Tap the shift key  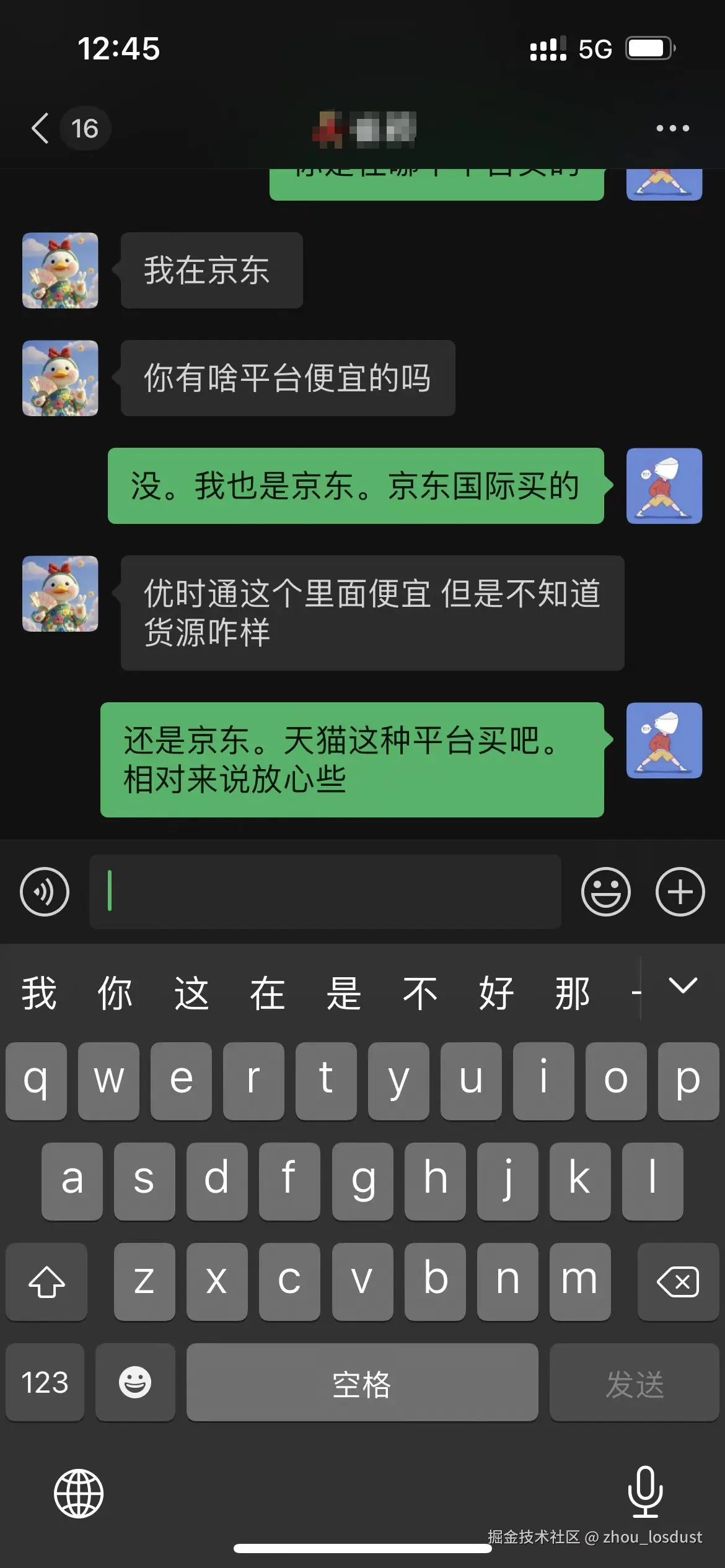(46, 1281)
